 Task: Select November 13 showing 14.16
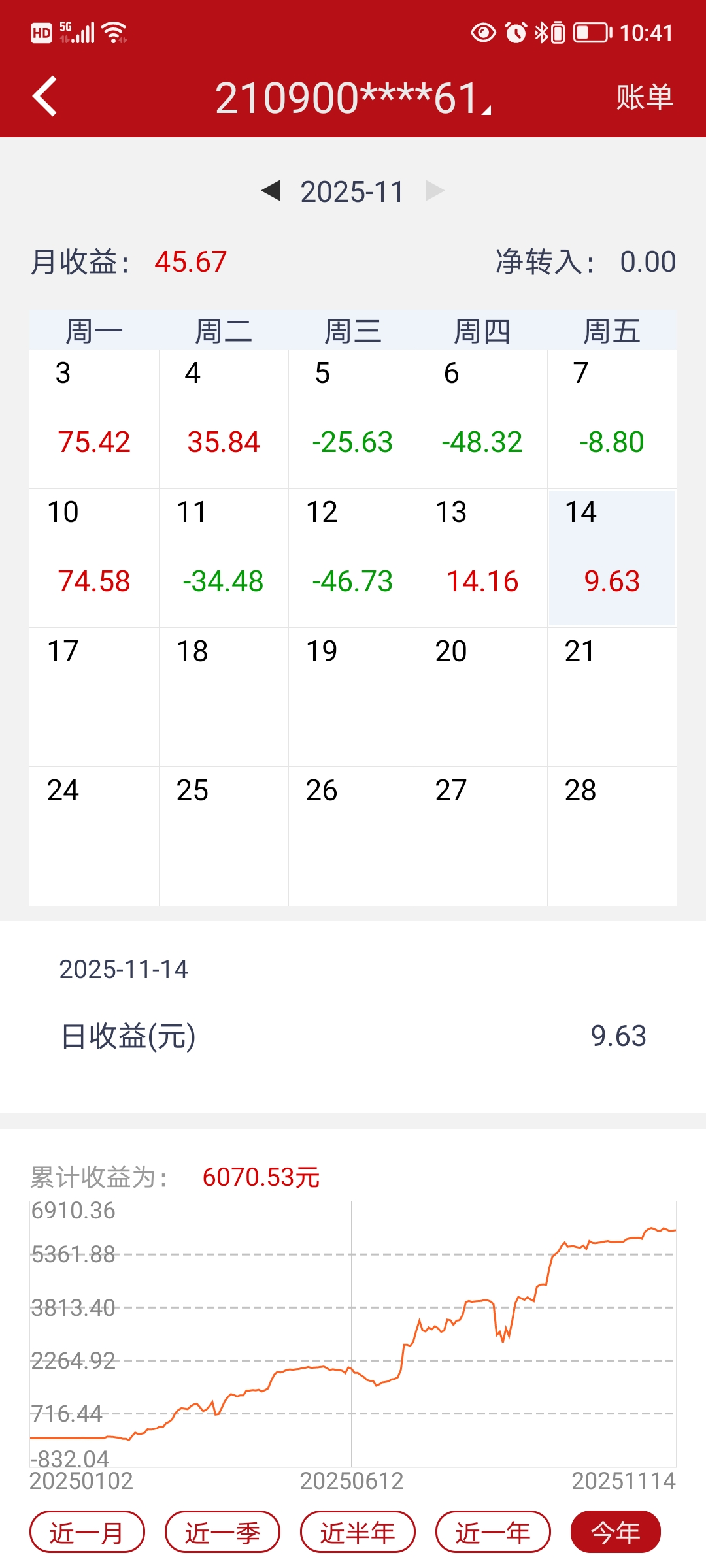tap(482, 557)
